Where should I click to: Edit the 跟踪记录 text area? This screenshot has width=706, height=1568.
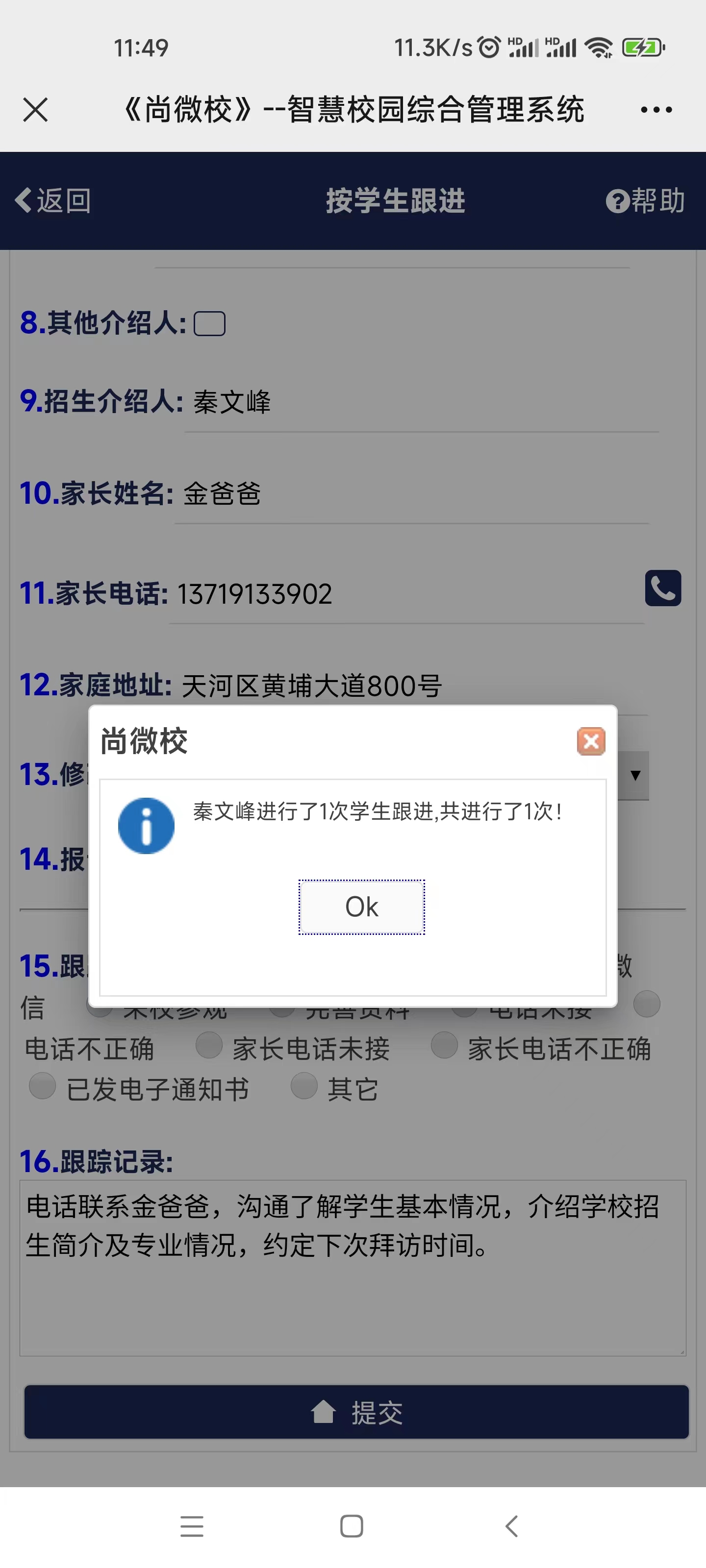[353, 1268]
